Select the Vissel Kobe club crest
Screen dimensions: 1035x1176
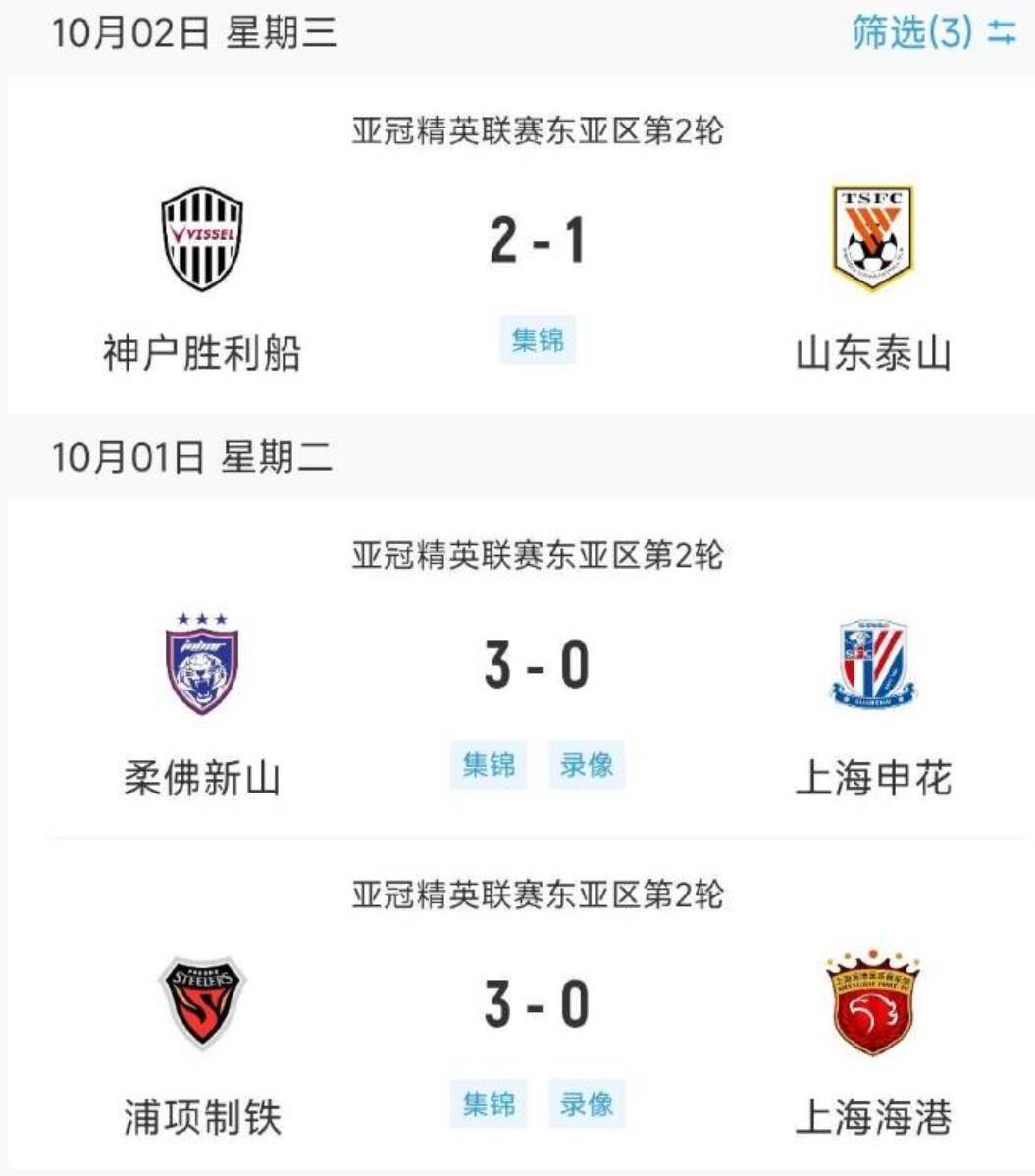click(x=203, y=235)
